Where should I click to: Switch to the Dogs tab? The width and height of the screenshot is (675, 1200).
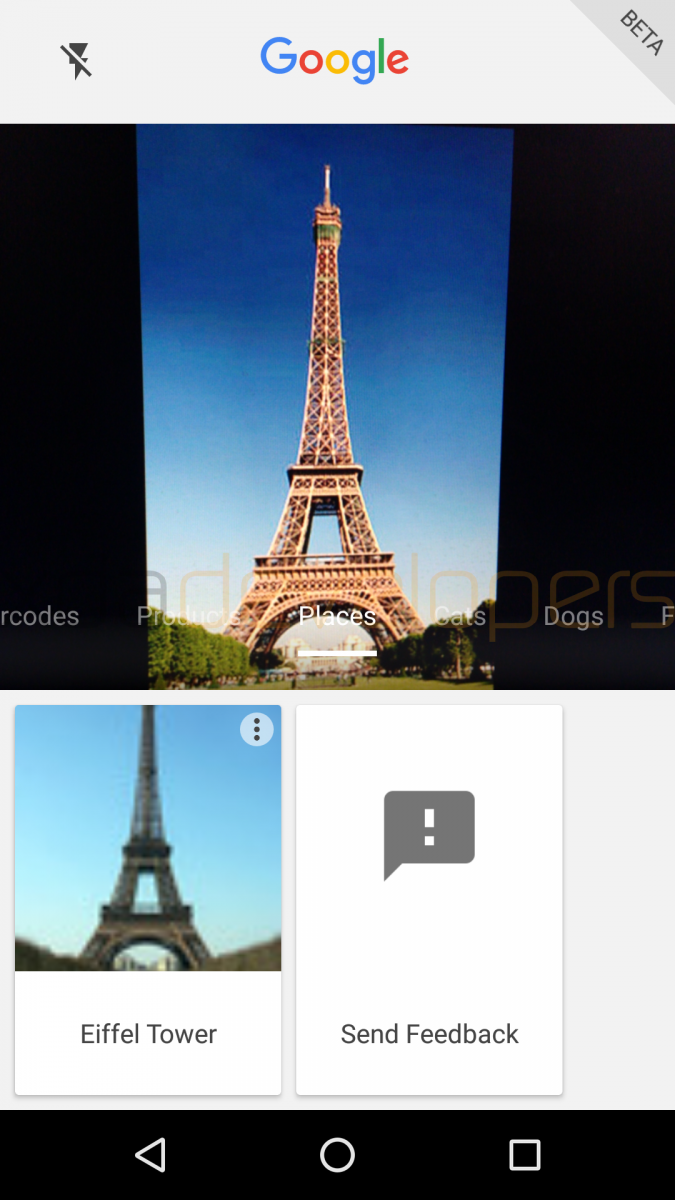573,616
